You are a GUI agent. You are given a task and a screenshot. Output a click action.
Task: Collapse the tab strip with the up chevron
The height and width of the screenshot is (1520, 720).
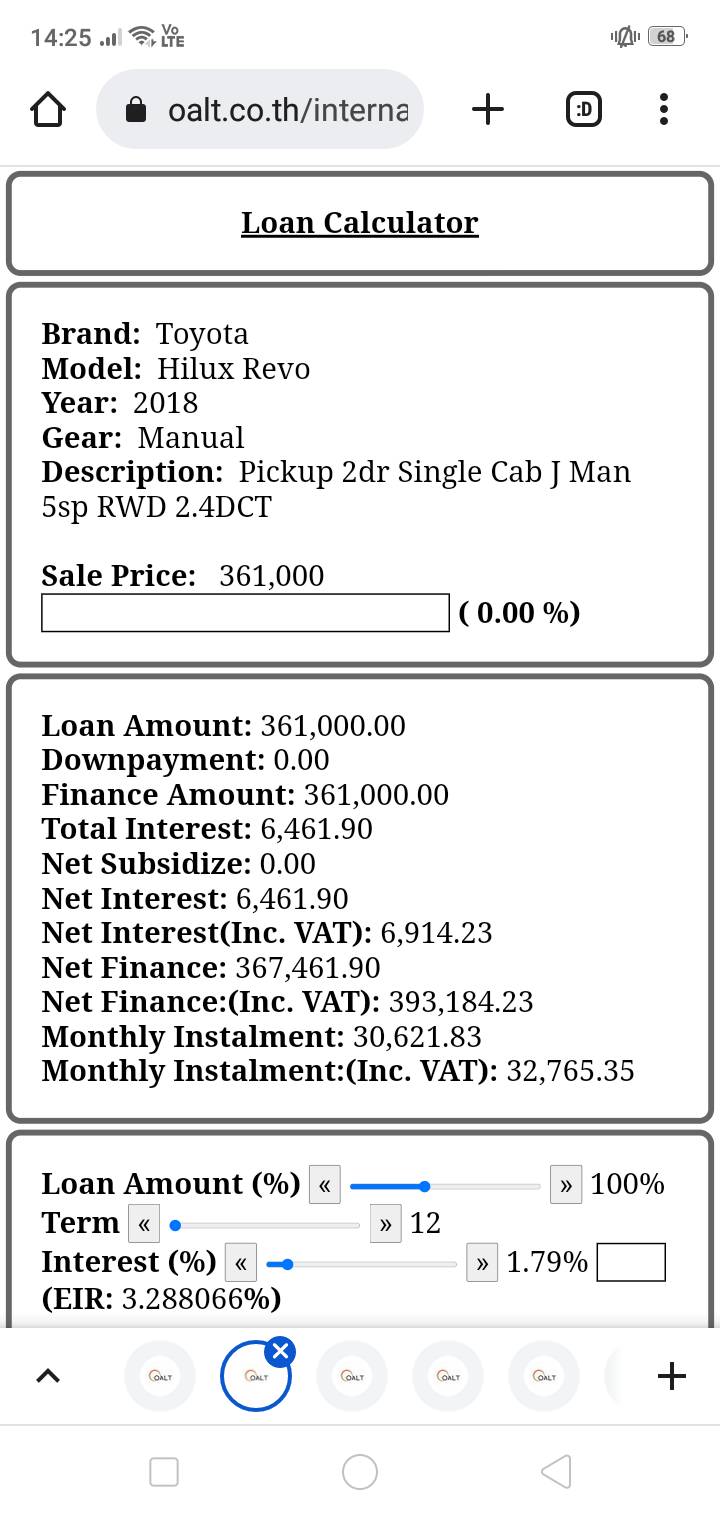click(47, 1377)
